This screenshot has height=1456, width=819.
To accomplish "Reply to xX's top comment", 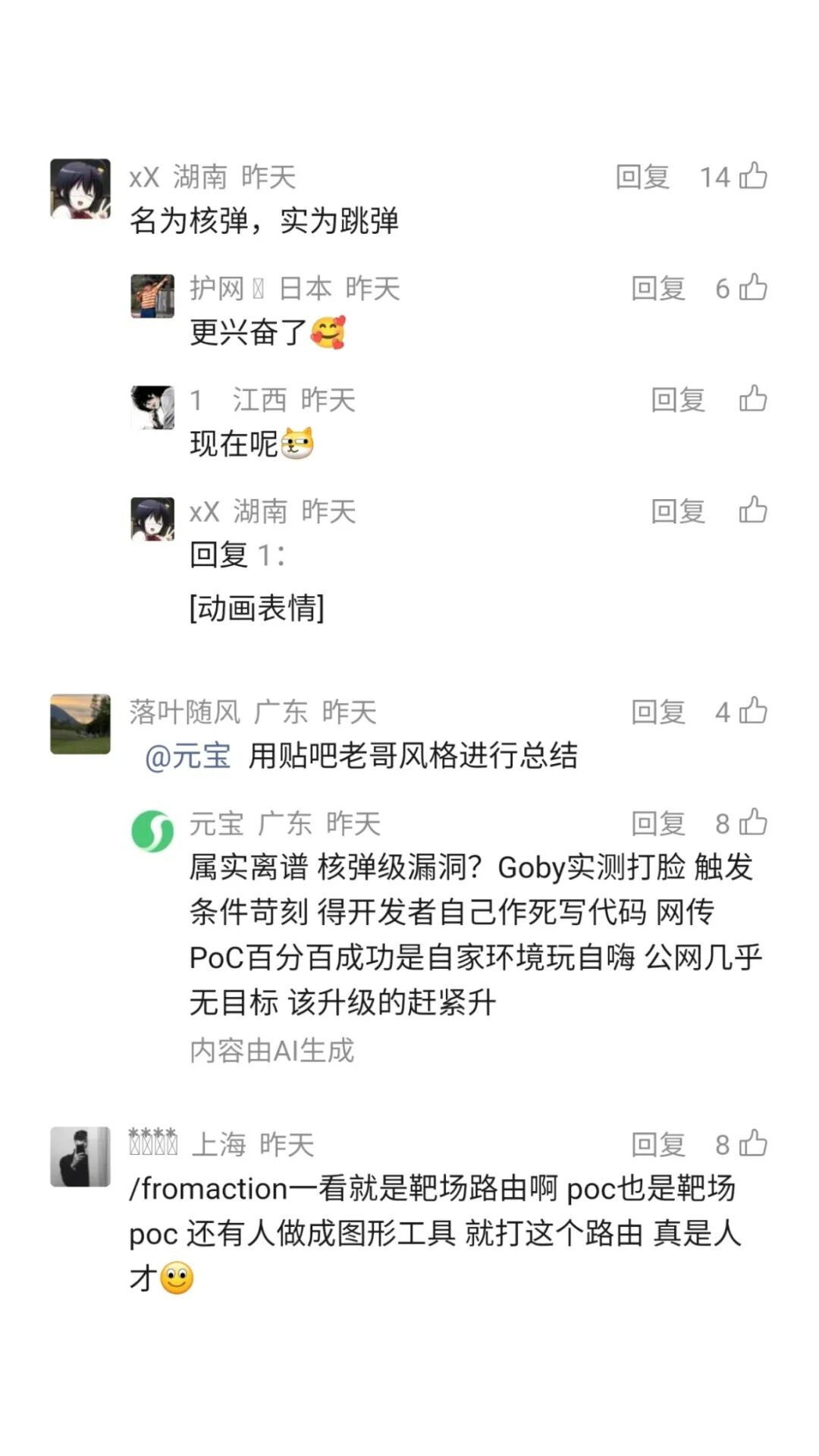I will click(x=642, y=176).
